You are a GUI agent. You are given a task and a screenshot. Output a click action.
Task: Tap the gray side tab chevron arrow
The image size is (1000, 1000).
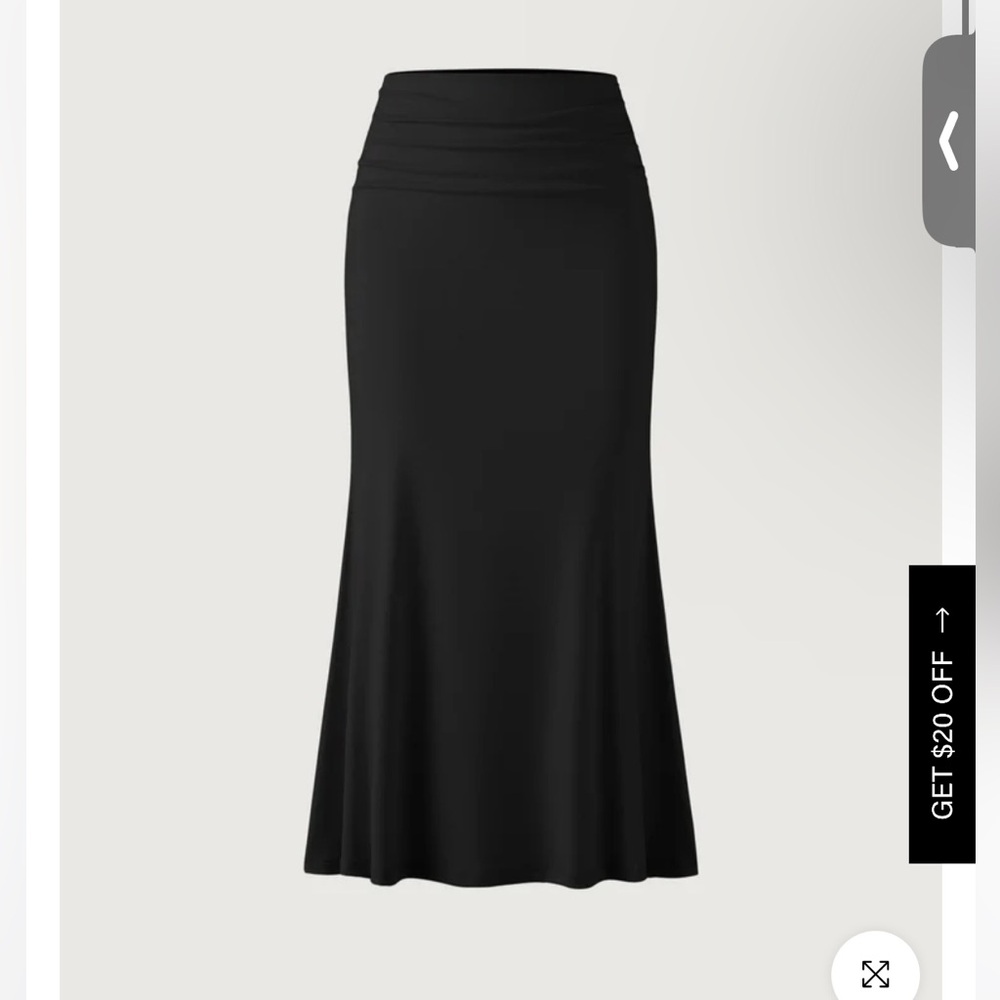[x=948, y=140]
